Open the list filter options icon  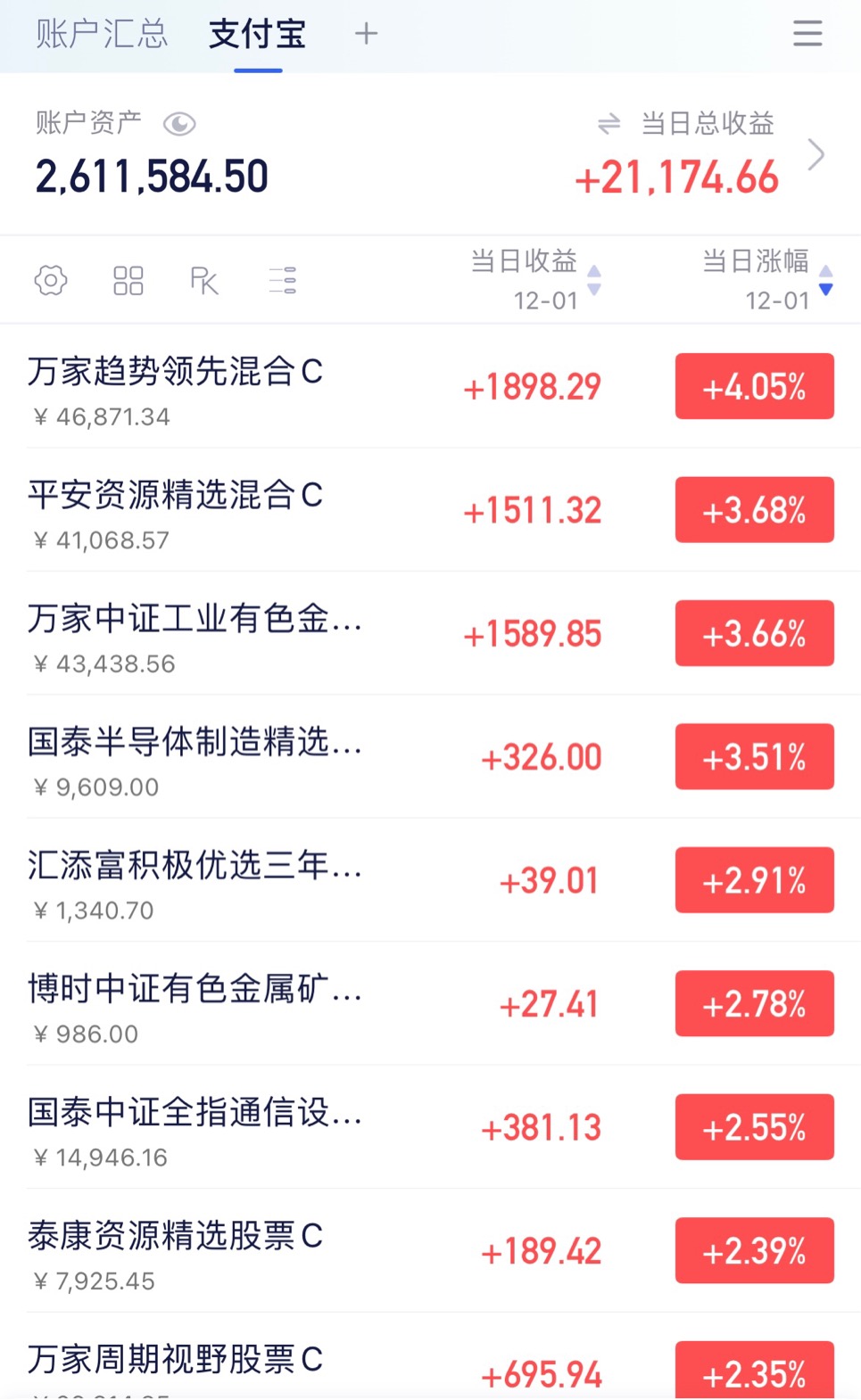[x=283, y=280]
